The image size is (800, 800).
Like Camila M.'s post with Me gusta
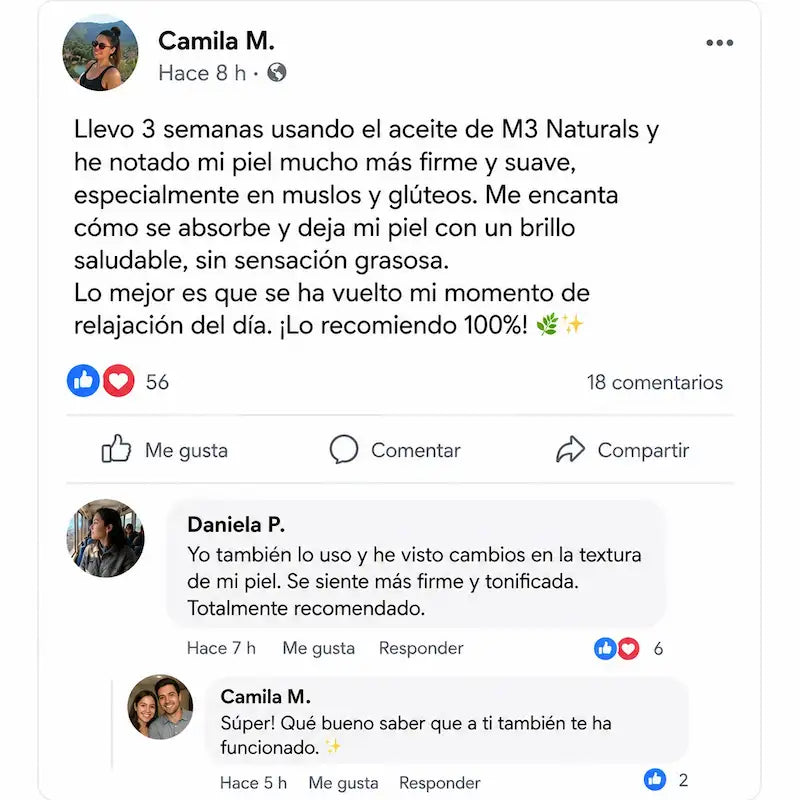coord(164,449)
